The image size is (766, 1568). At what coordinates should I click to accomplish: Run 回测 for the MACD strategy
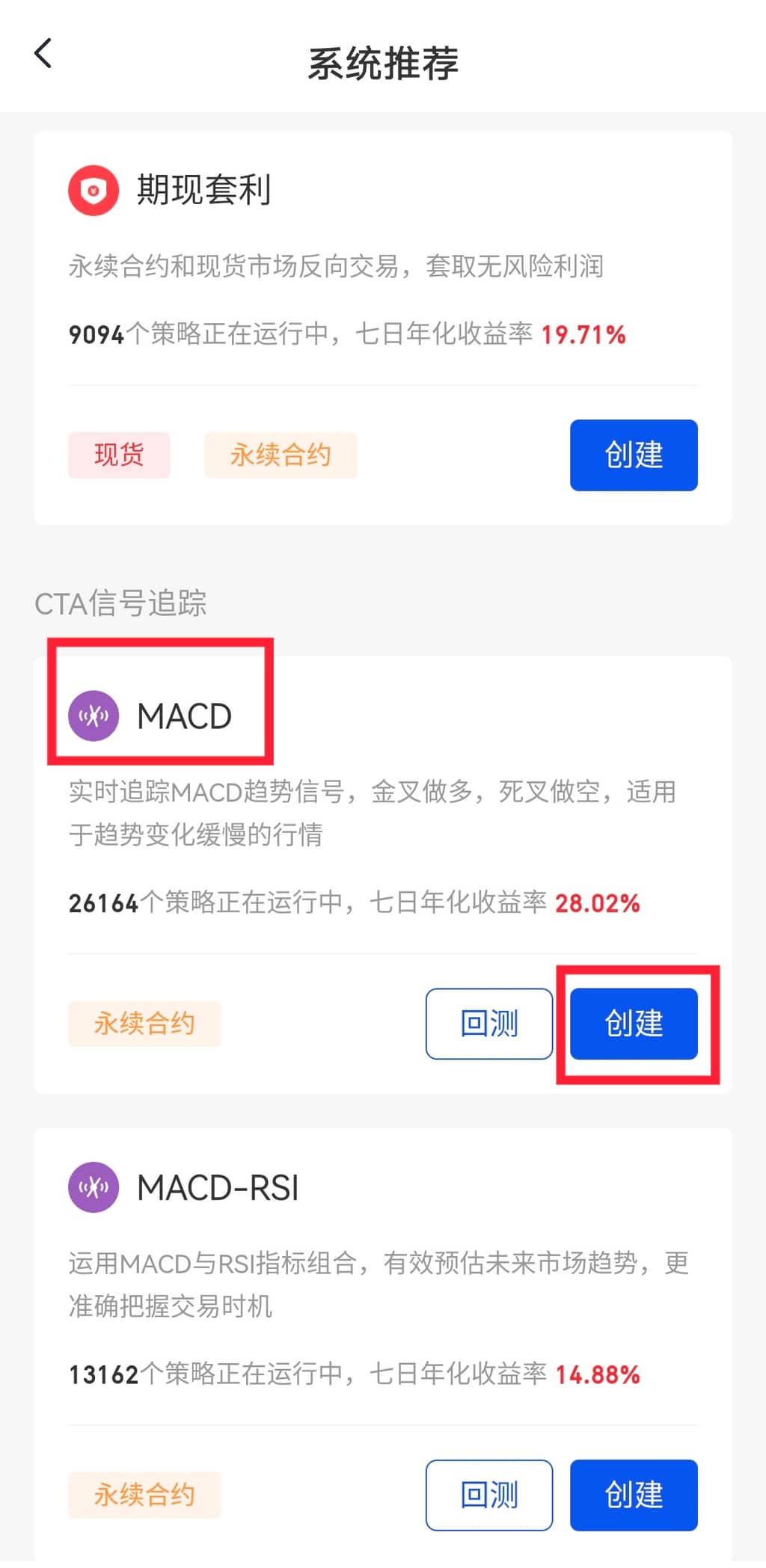click(x=488, y=1023)
